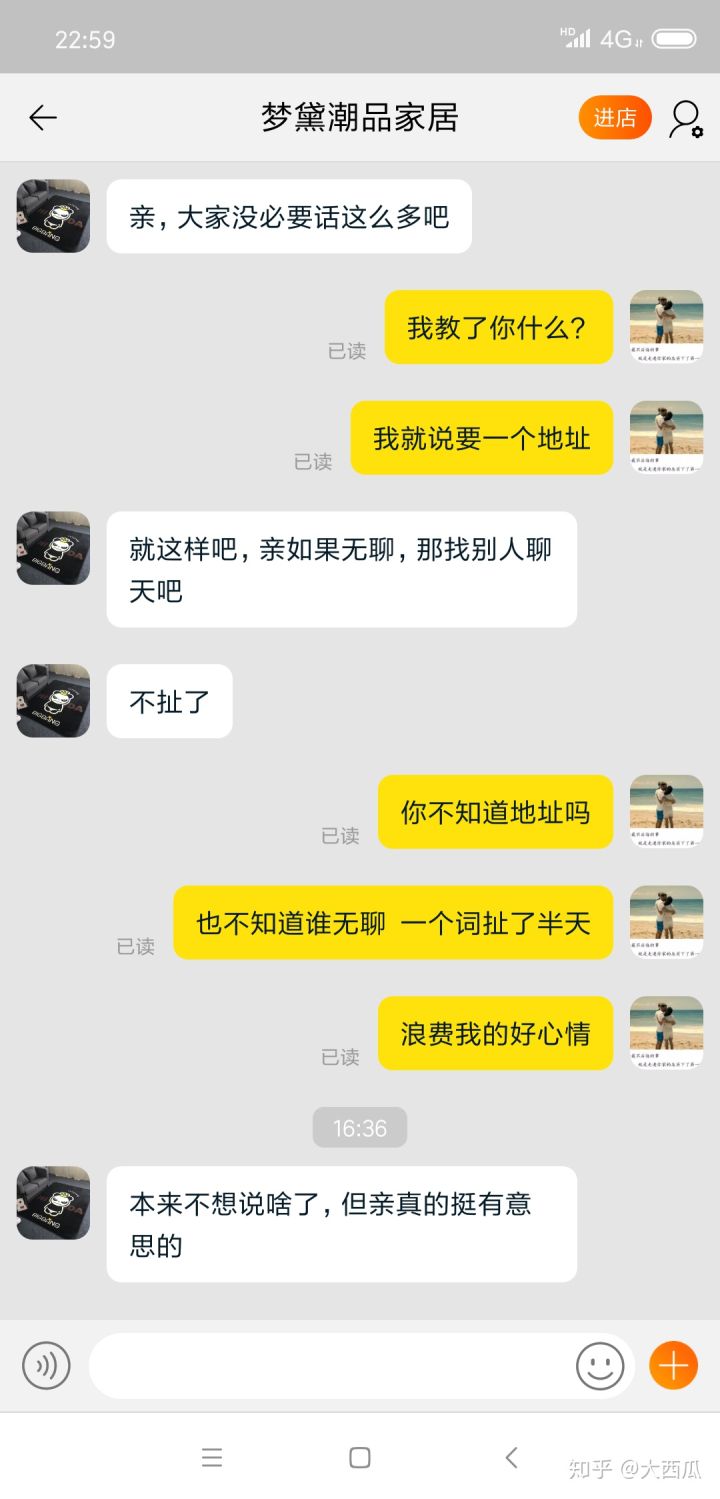Open my avatar beside 浪费我的好心情

[666, 1033]
